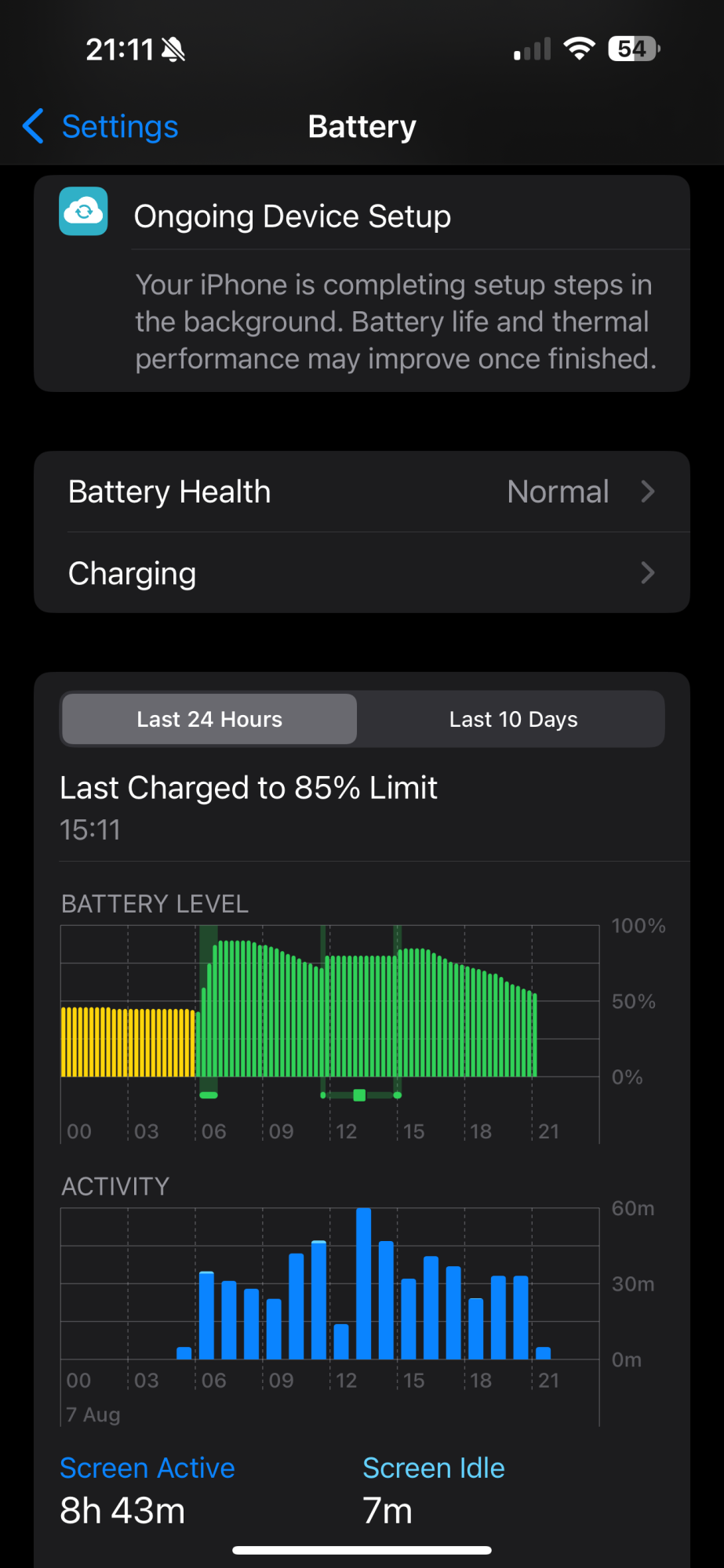The image size is (724, 1568).
Task: Switch to Last 10 Days view
Action: tap(513, 719)
